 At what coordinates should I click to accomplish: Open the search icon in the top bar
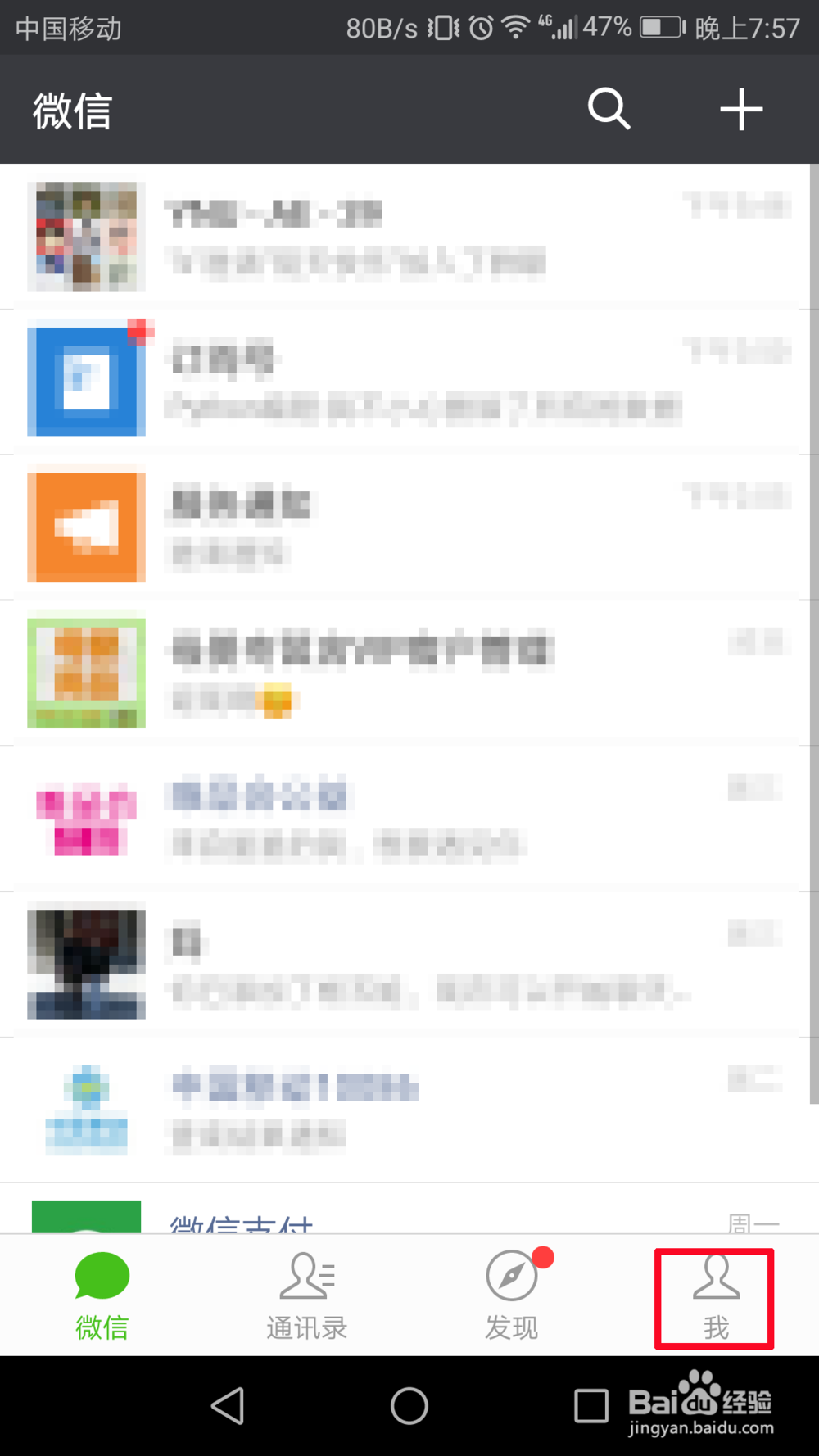[x=608, y=109]
